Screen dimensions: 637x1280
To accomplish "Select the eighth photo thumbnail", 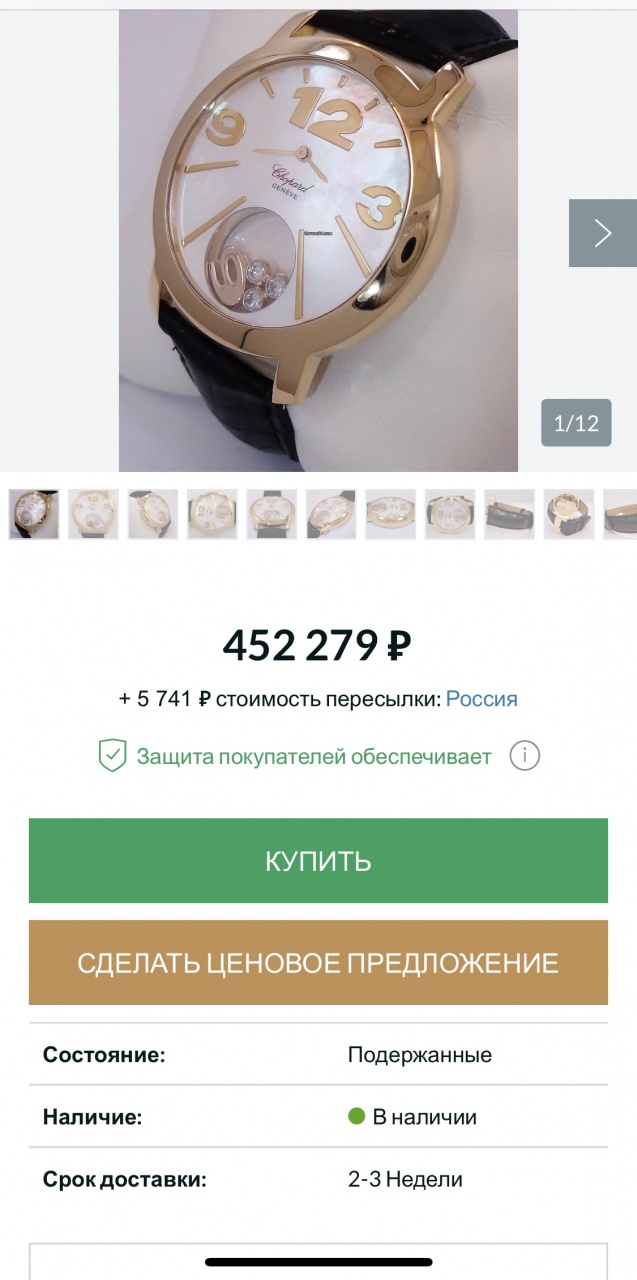I will tap(450, 514).
